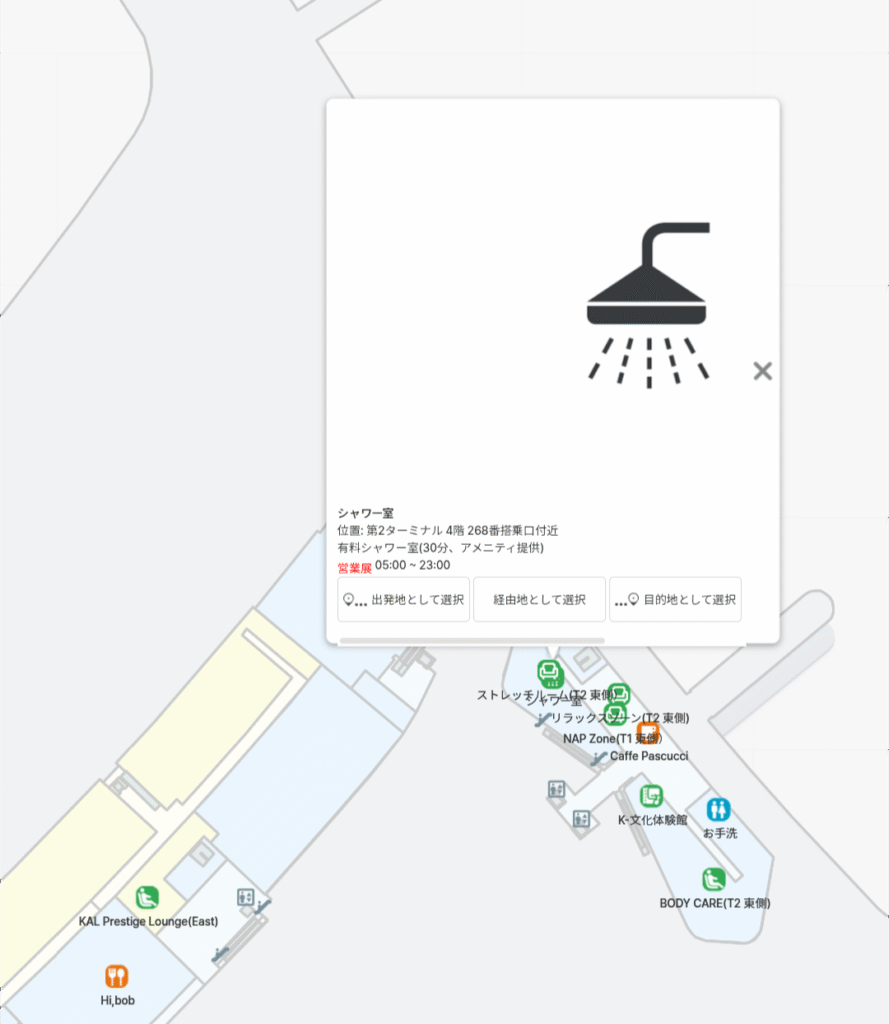
Task: Choose 目的地として選択 button
Action: (x=675, y=600)
